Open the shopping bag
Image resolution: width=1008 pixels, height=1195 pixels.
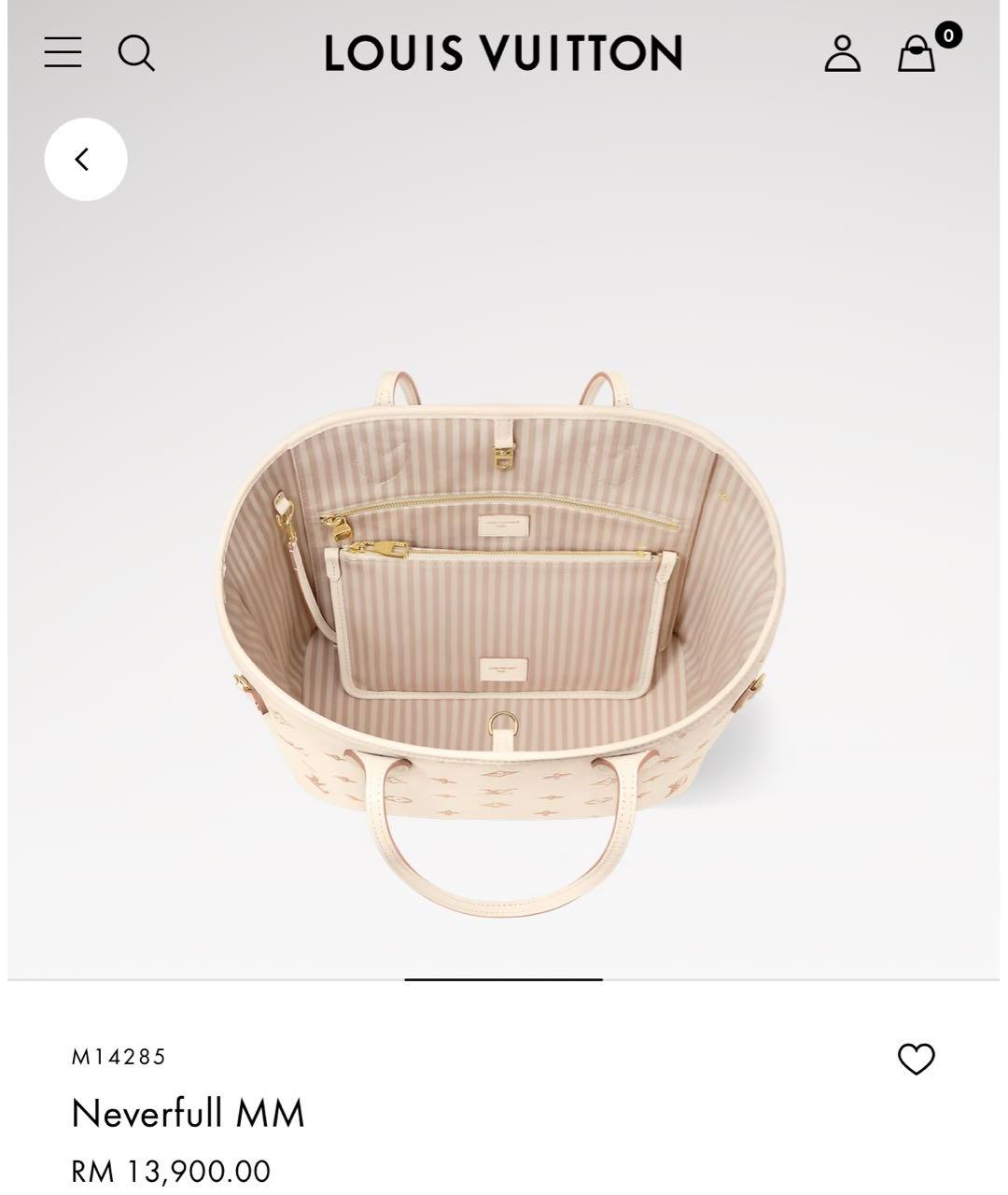click(917, 54)
